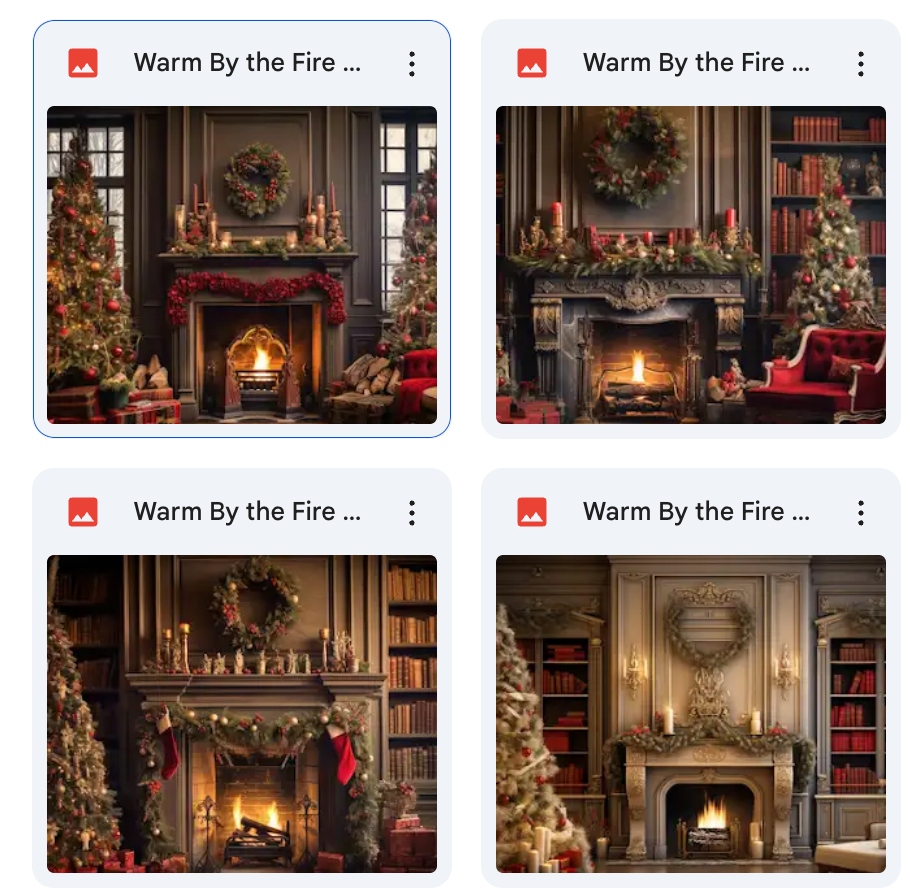Open the image with the cream-colored fireplace

690,714
